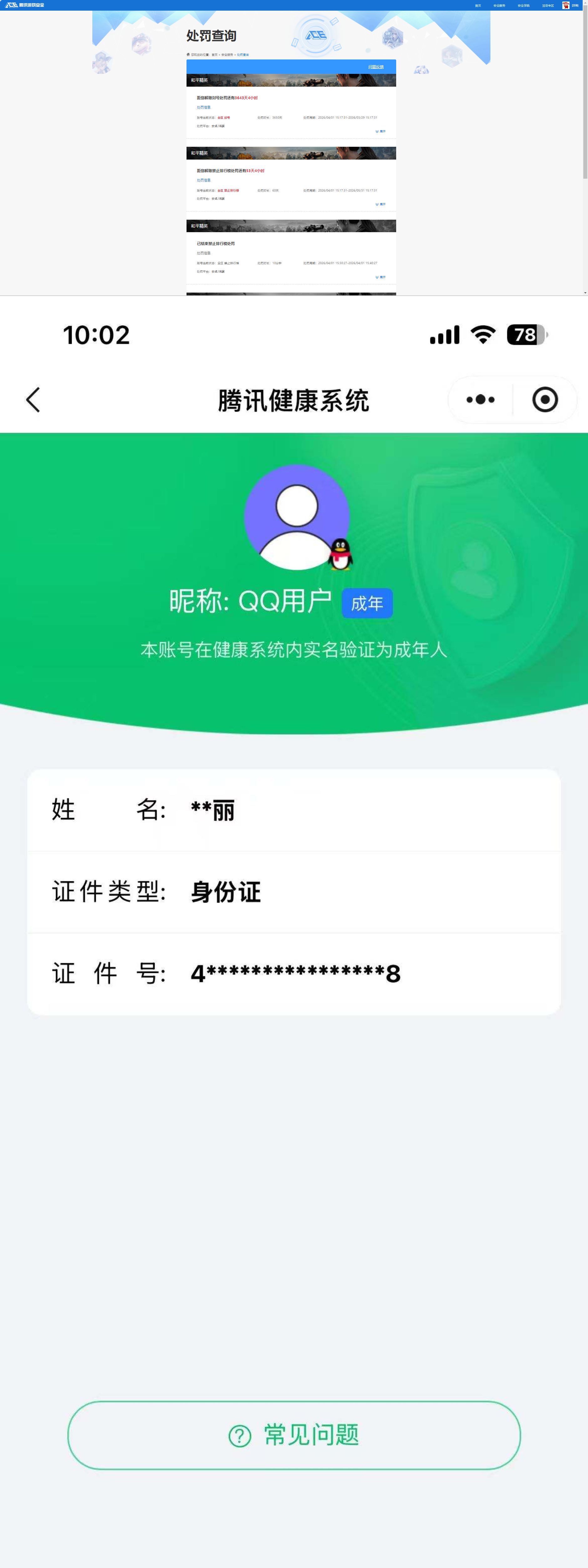The width and height of the screenshot is (588, 1568).
Task: Switch to the 安全学院 navigation item
Action: pos(524,5)
